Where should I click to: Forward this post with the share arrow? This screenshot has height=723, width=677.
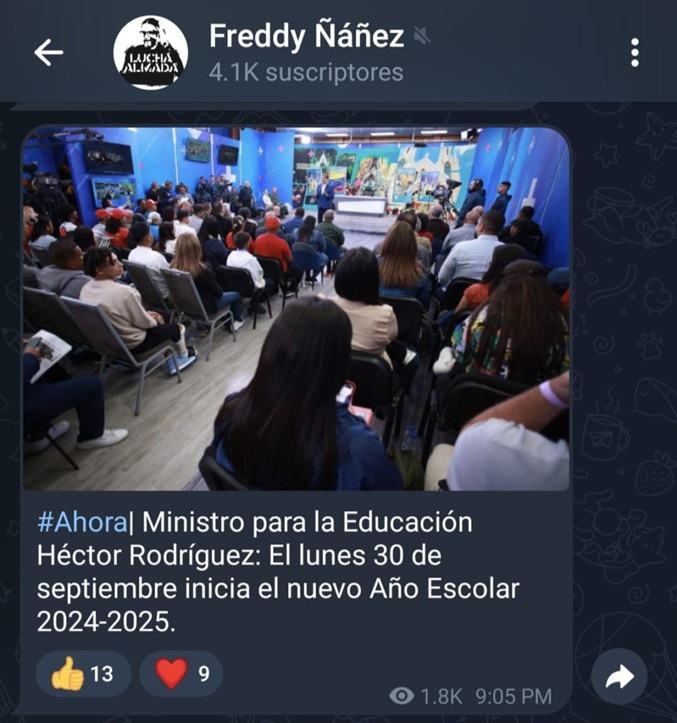pos(619,677)
